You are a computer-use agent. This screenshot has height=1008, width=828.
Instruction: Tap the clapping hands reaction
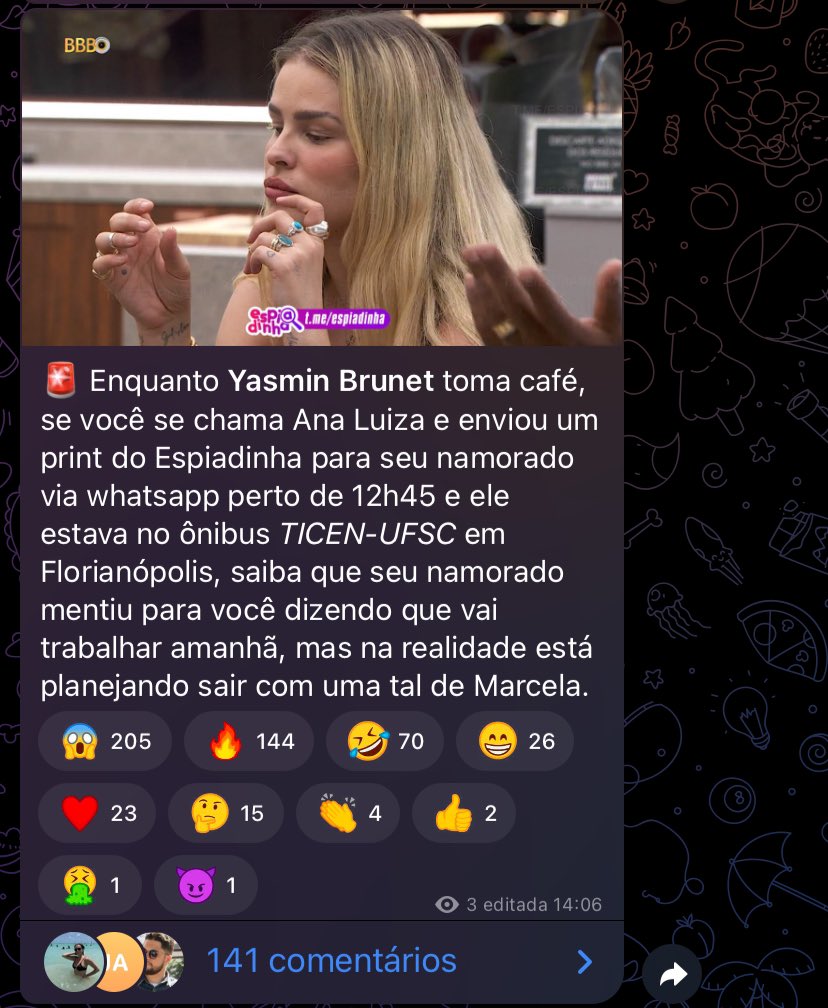[348, 813]
